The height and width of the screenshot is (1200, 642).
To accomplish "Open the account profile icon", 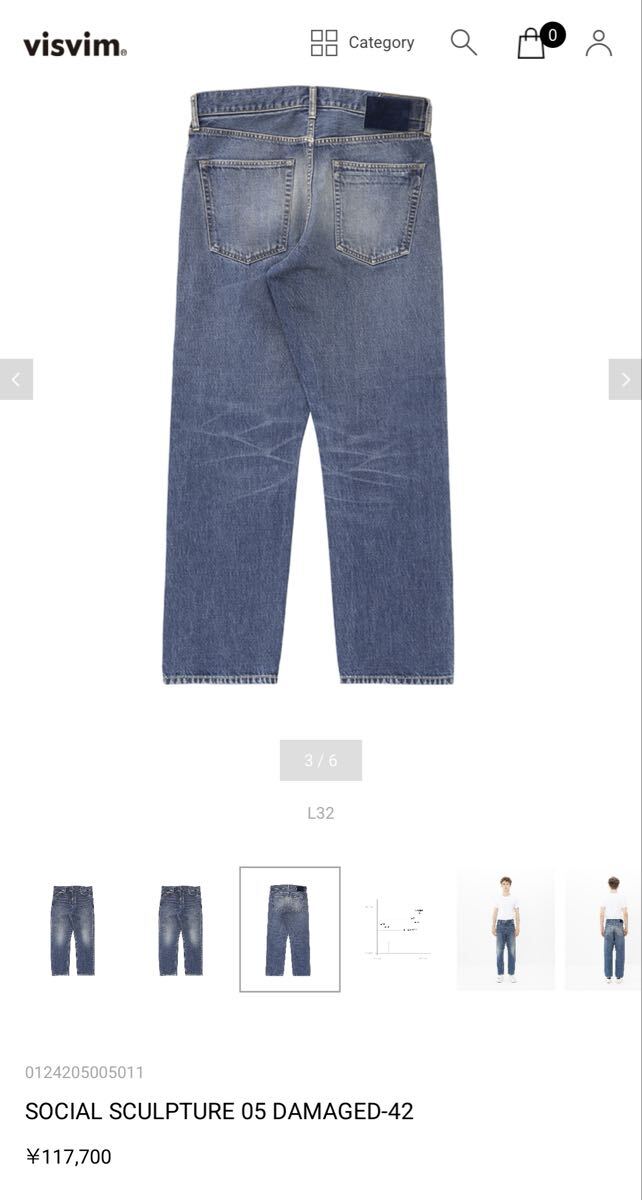I will pyautogui.click(x=598, y=43).
